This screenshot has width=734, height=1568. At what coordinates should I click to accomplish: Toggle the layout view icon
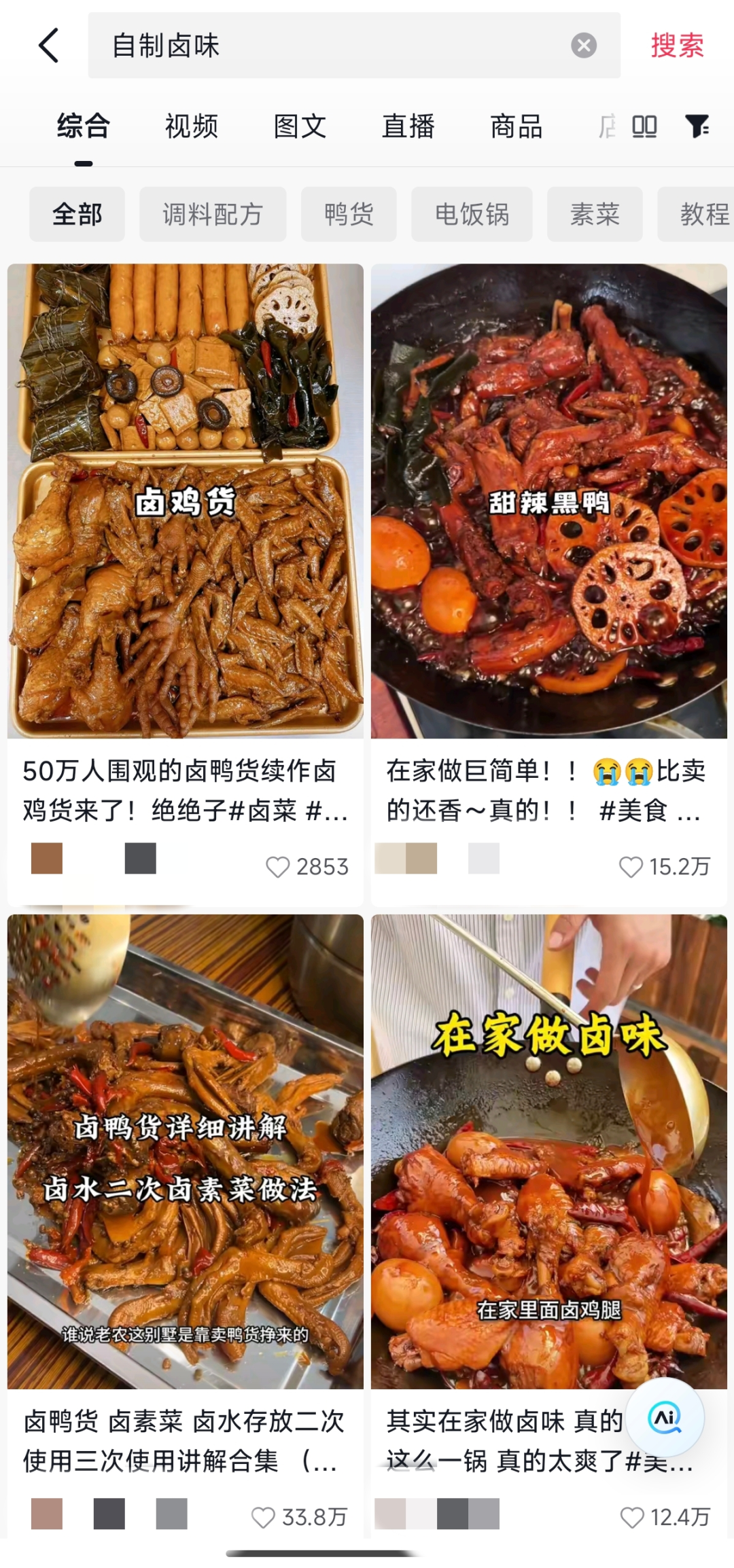point(644,126)
